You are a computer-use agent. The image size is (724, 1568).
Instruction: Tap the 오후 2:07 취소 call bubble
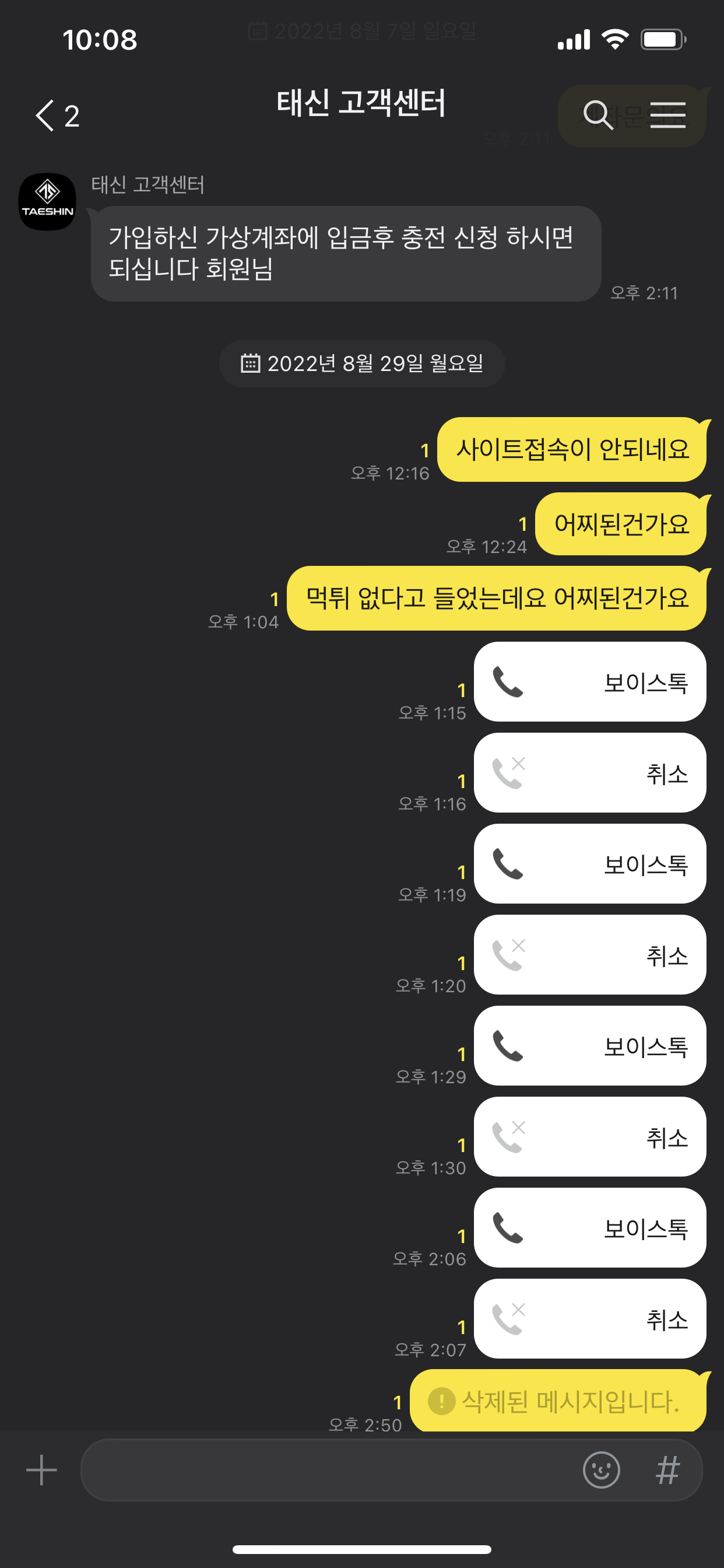point(589,1318)
